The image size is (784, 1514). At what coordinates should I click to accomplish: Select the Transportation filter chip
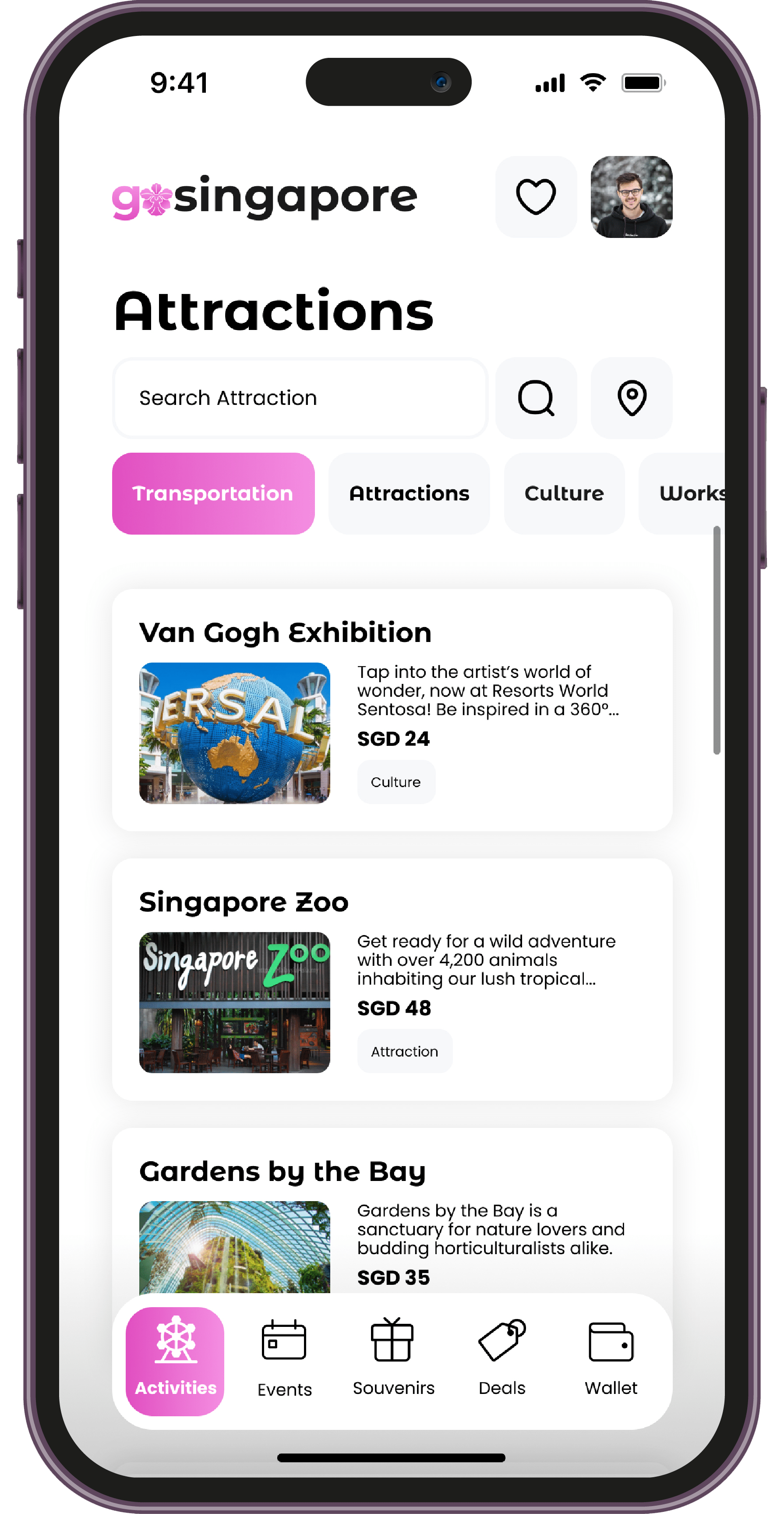pos(213,493)
